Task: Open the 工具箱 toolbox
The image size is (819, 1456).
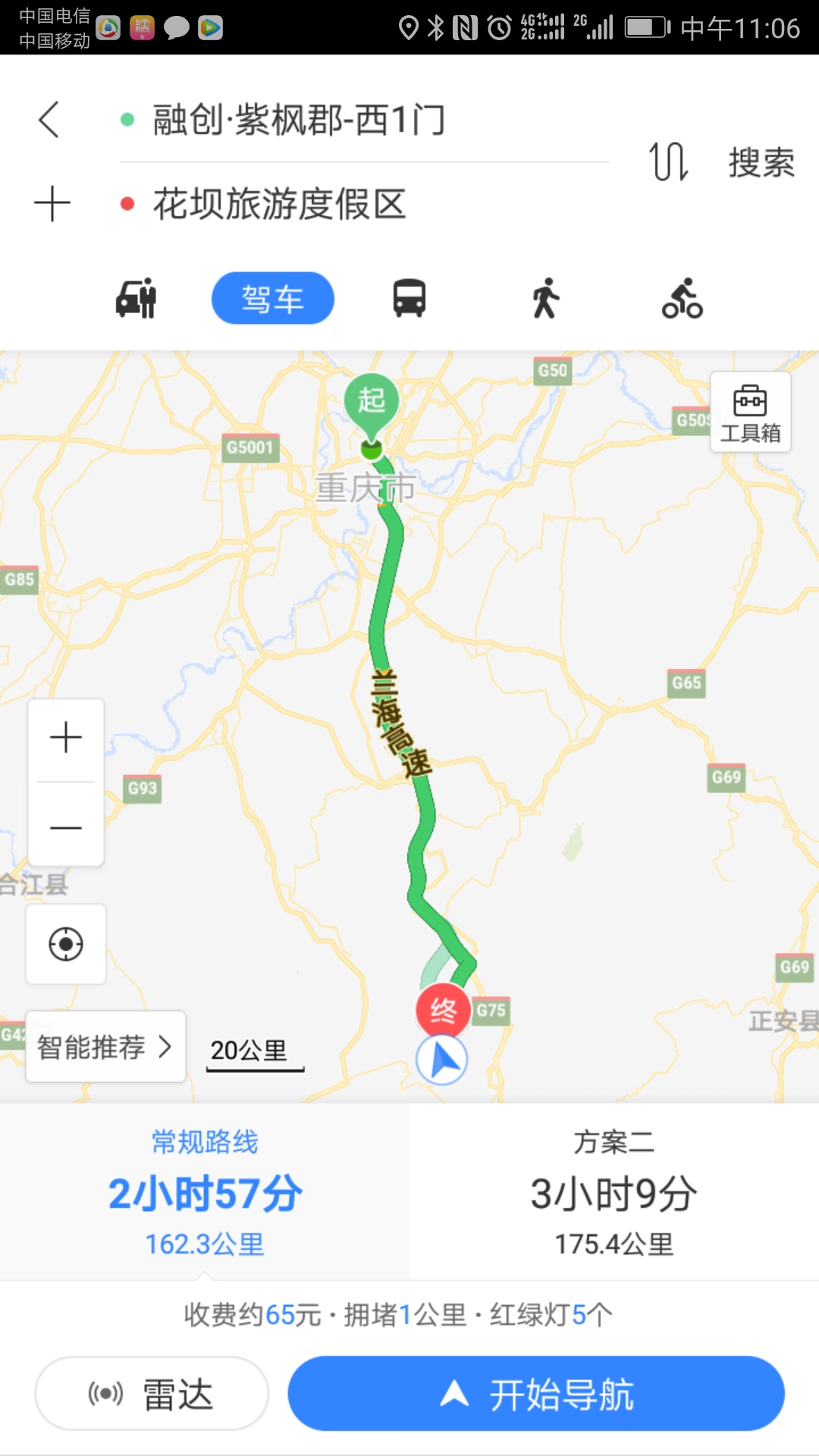Action: [750, 413]
